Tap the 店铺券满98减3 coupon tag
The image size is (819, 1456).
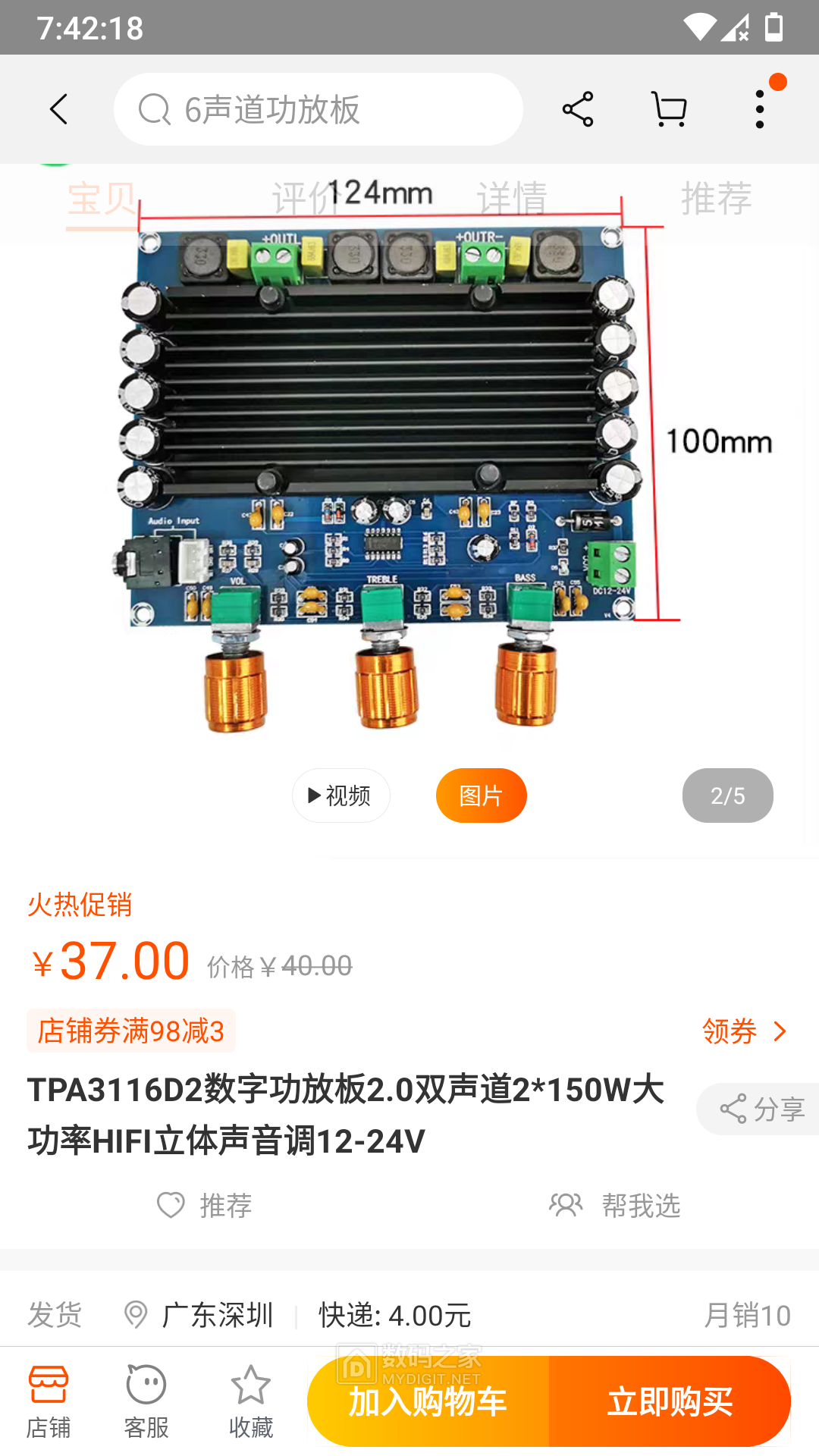click(x=130, y=1031)
